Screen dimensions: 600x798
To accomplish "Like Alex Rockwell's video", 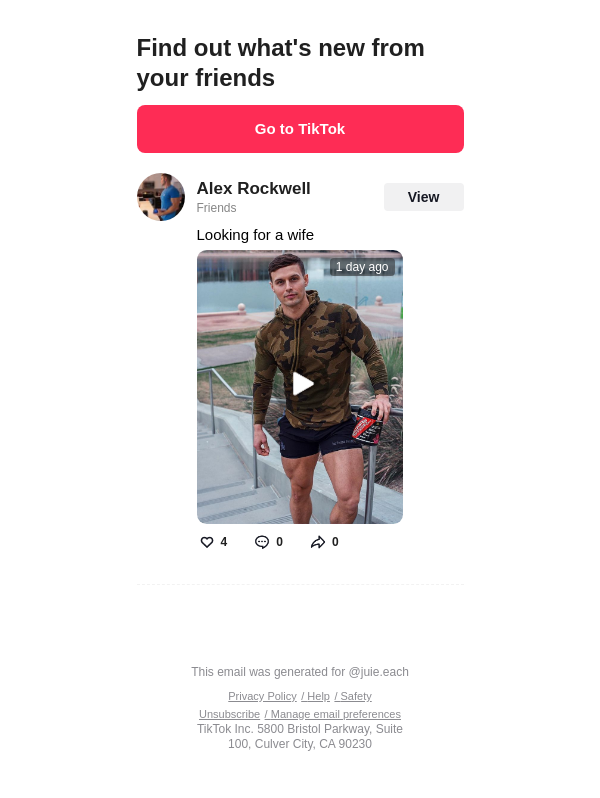I will coord(207,542).
